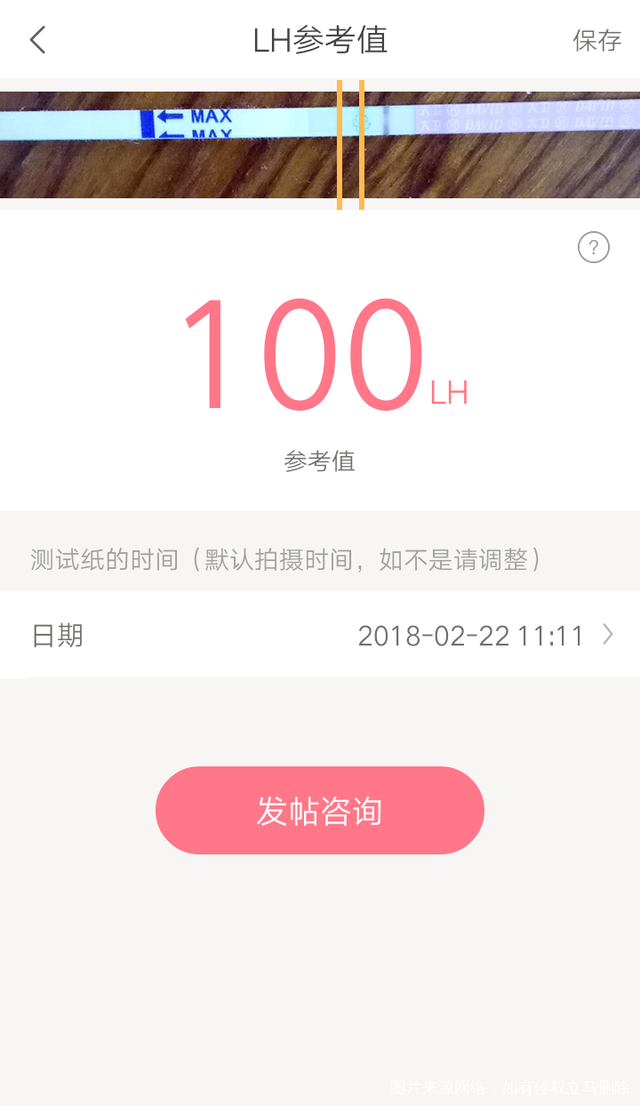This screenshot has height=1106, width=640.
Task: Go back using the top-left arrow
Action: (x=38, y=40)
